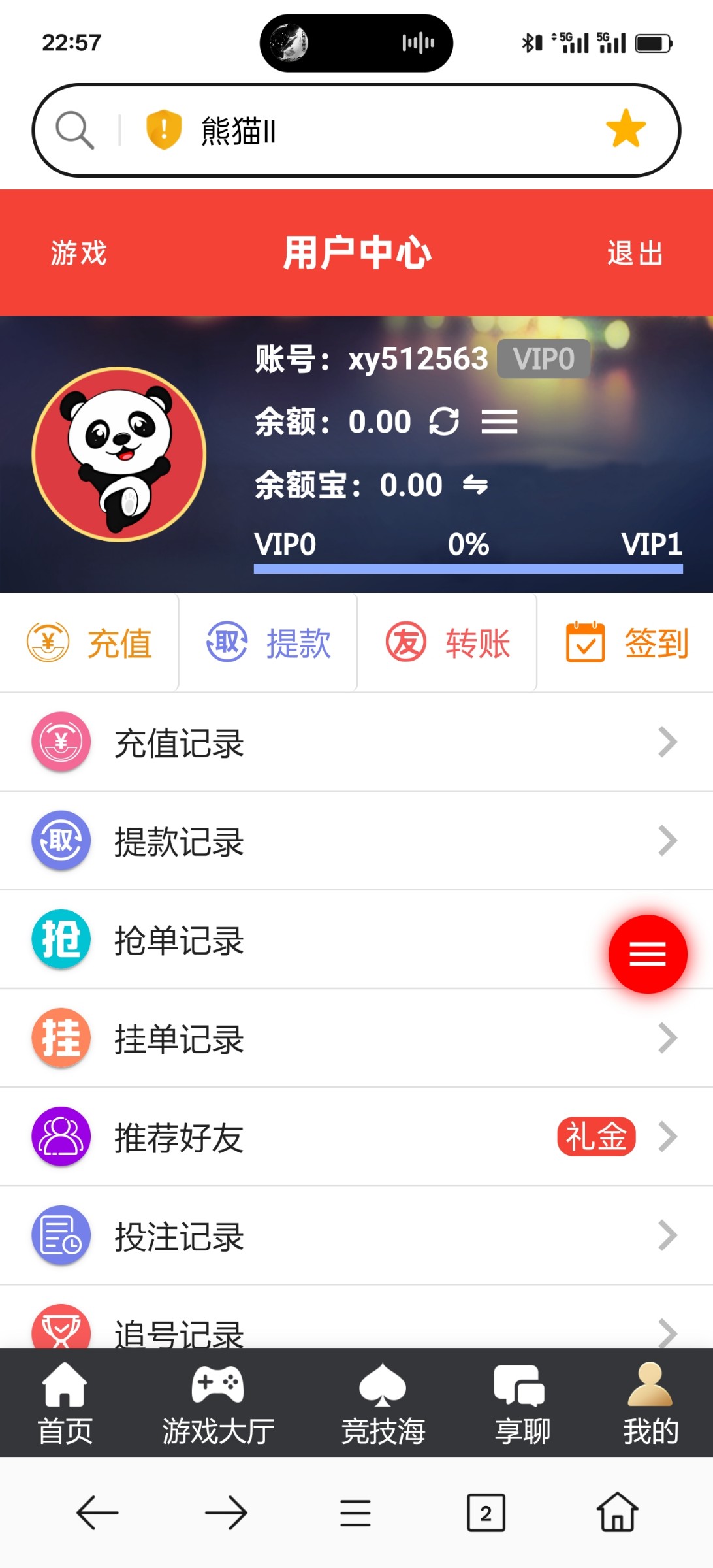The image size is (713, 1568).
Task: Open the 提款 withdrawal button
Action: click(268, 643)
